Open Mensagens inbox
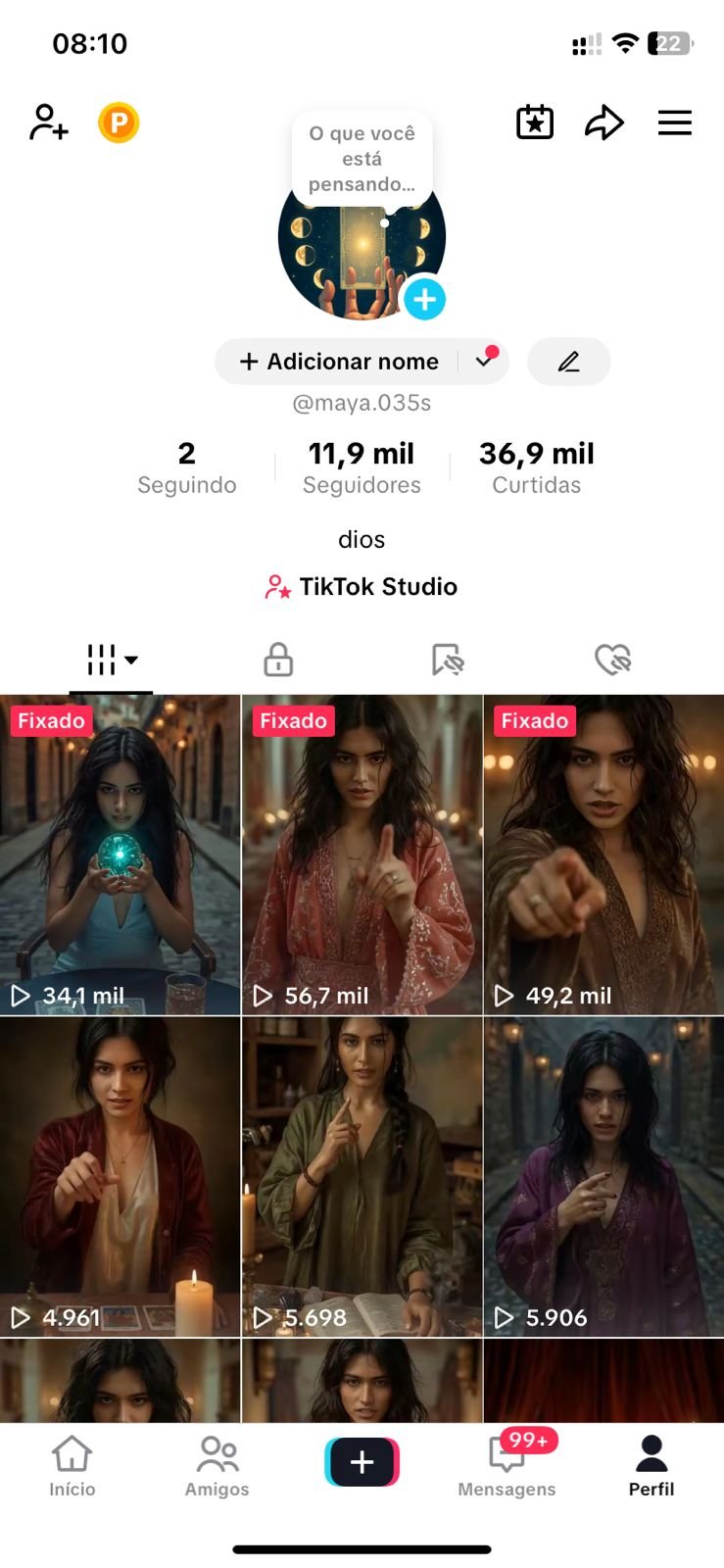Screen dimensions: 724x1568 507,1465
